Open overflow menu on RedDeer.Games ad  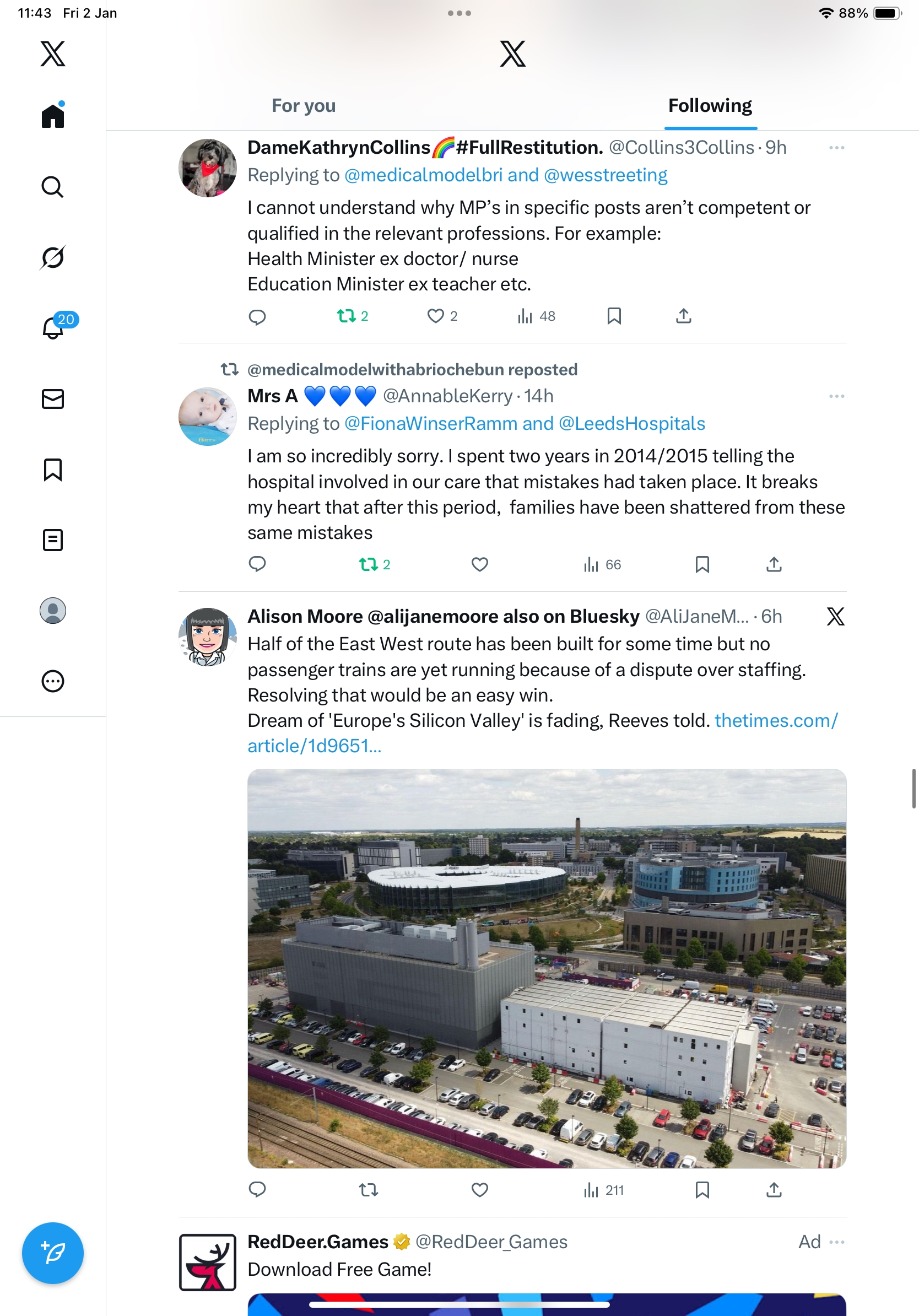[x=836, y=1242]
